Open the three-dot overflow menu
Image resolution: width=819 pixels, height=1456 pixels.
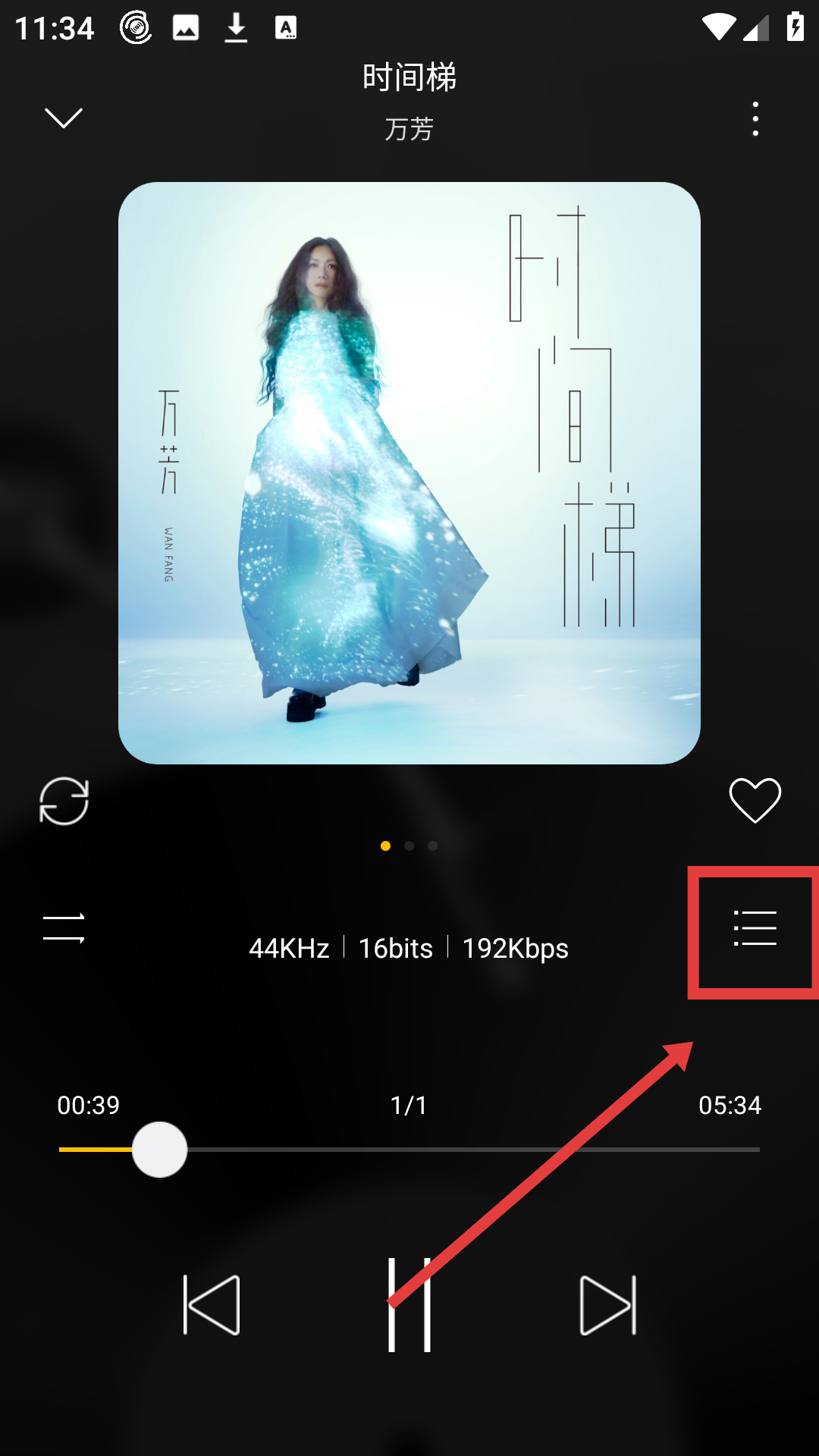755,119
